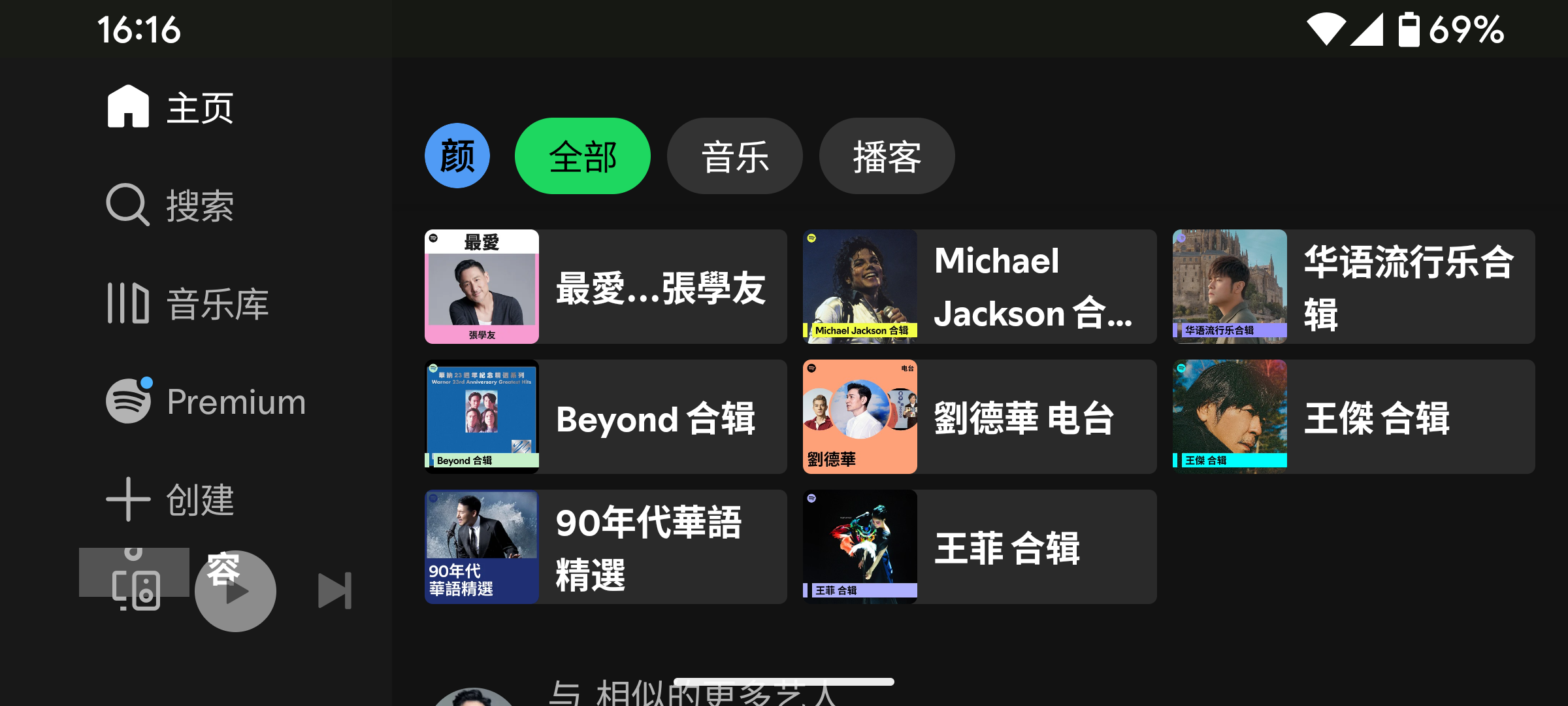Screen dimensions: 1568x706
Task: Open Michael Jackson 合辑 card
Action: click(979, 286)
